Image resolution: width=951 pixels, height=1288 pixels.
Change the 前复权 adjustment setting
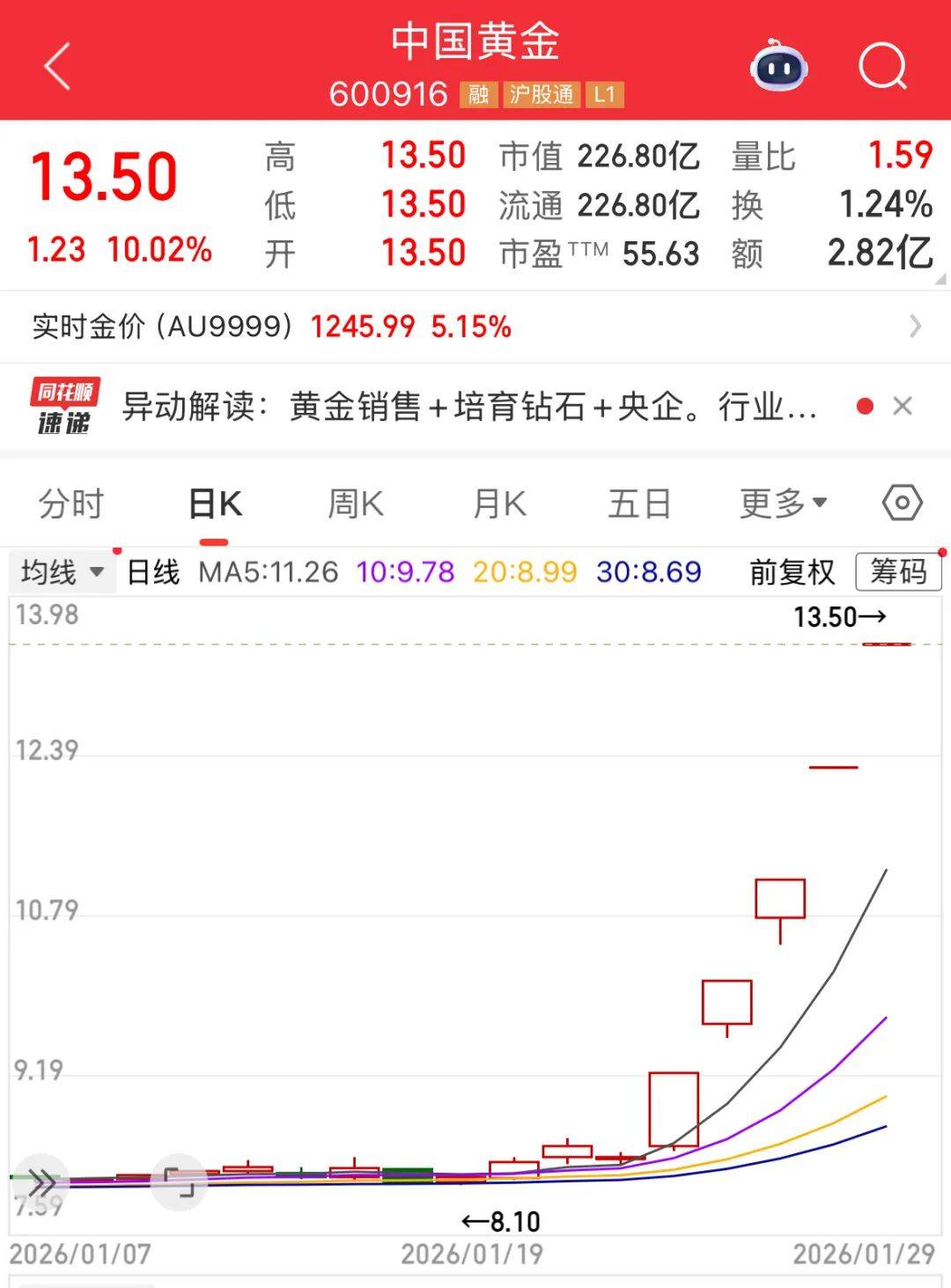pyautogui.click(x=792, y=572)
